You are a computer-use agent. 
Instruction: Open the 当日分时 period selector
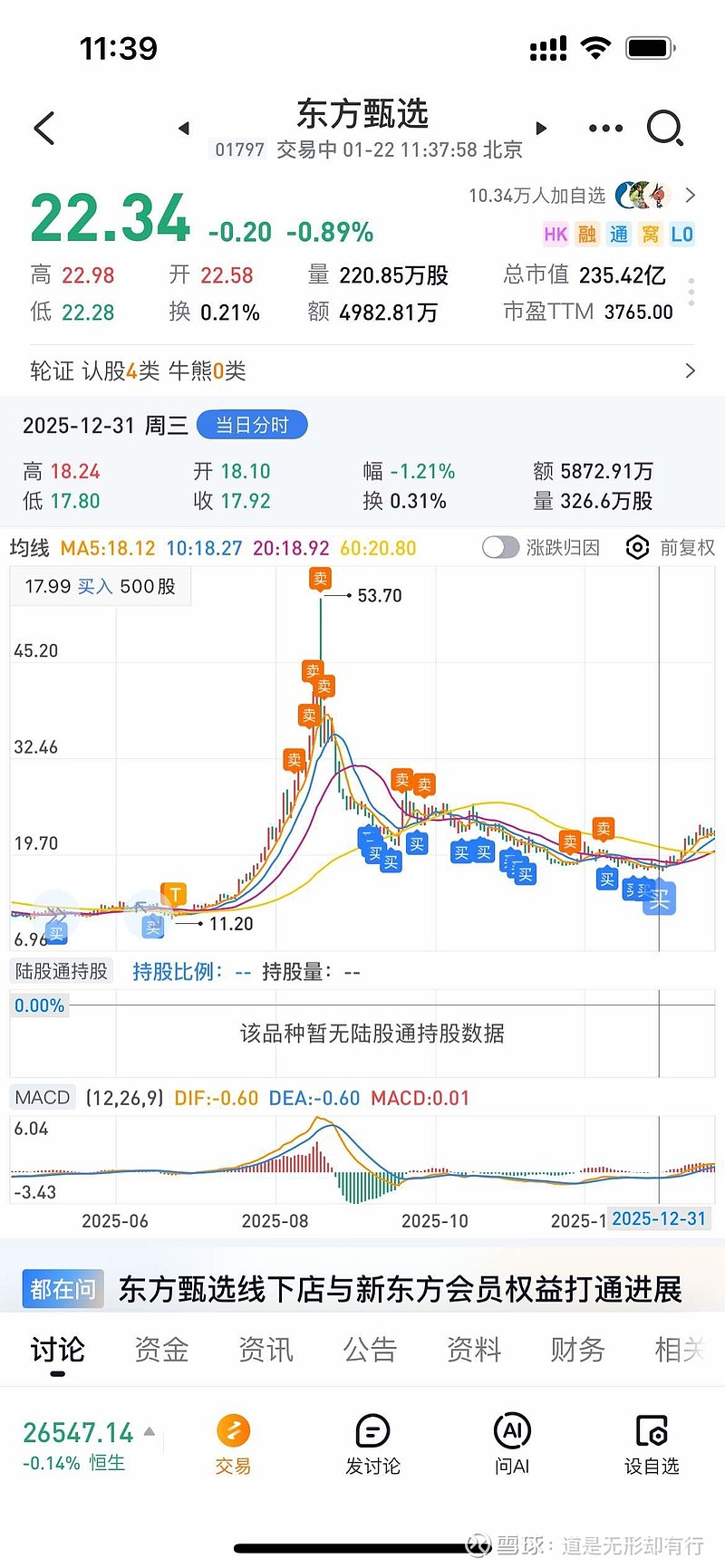pos(252,424)
